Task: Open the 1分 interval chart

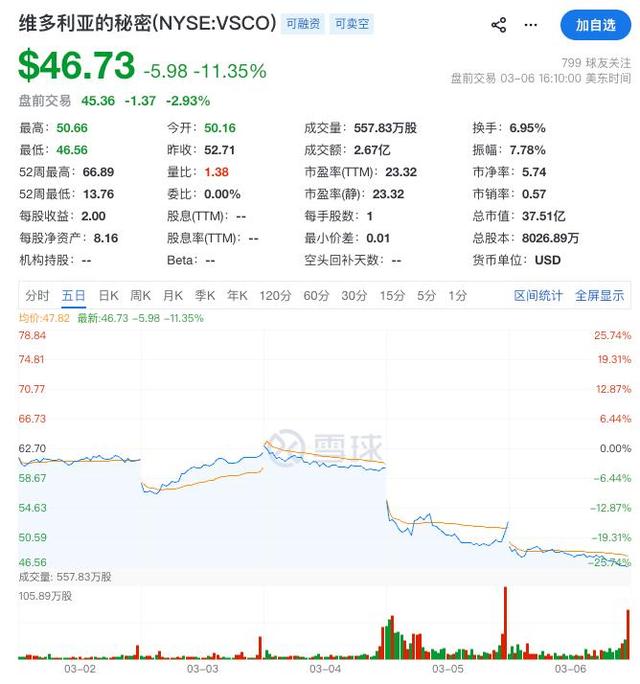Action: 458,295
